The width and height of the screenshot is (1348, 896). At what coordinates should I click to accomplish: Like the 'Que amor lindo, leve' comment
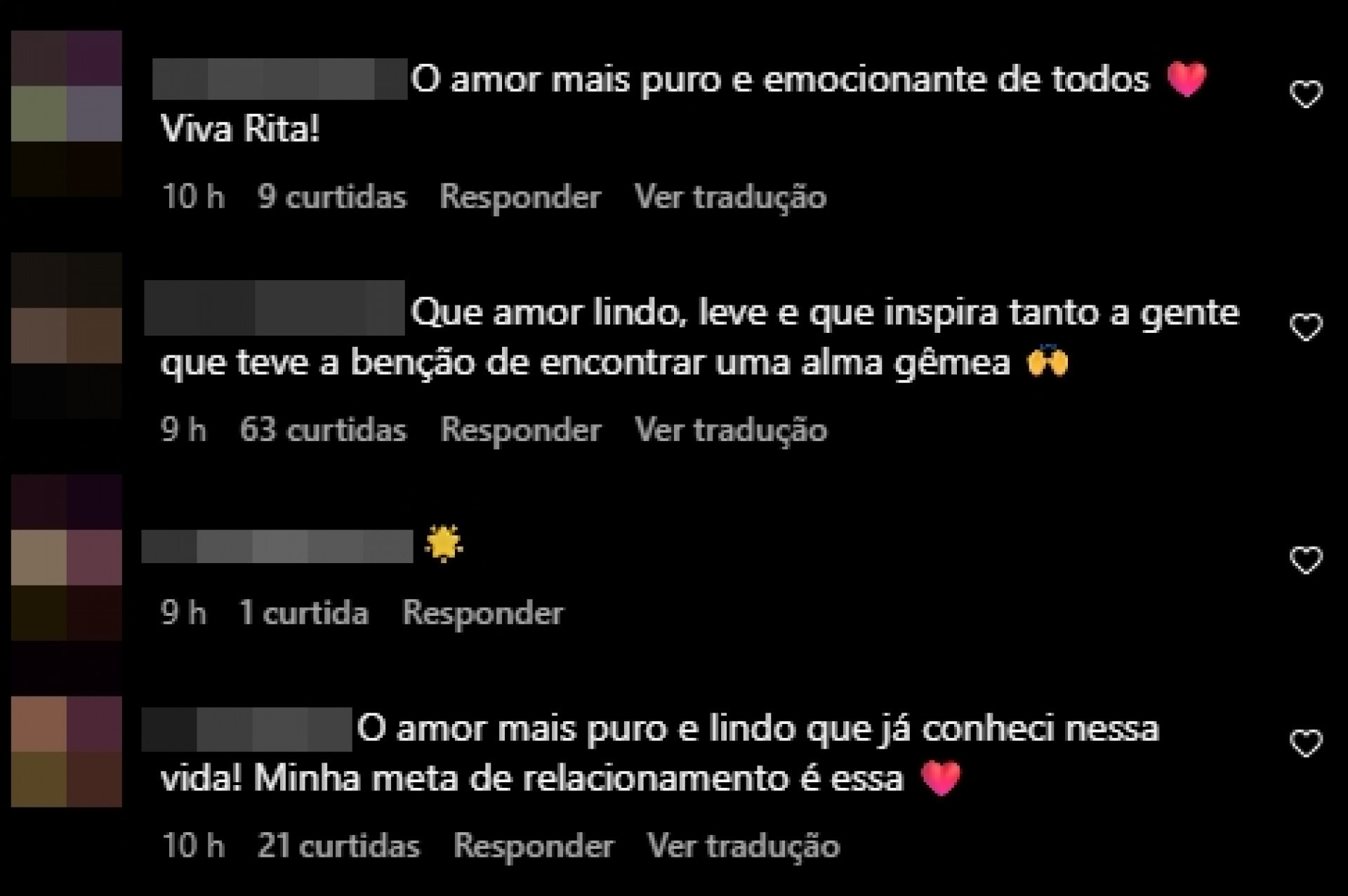(x=1306, y=328)
